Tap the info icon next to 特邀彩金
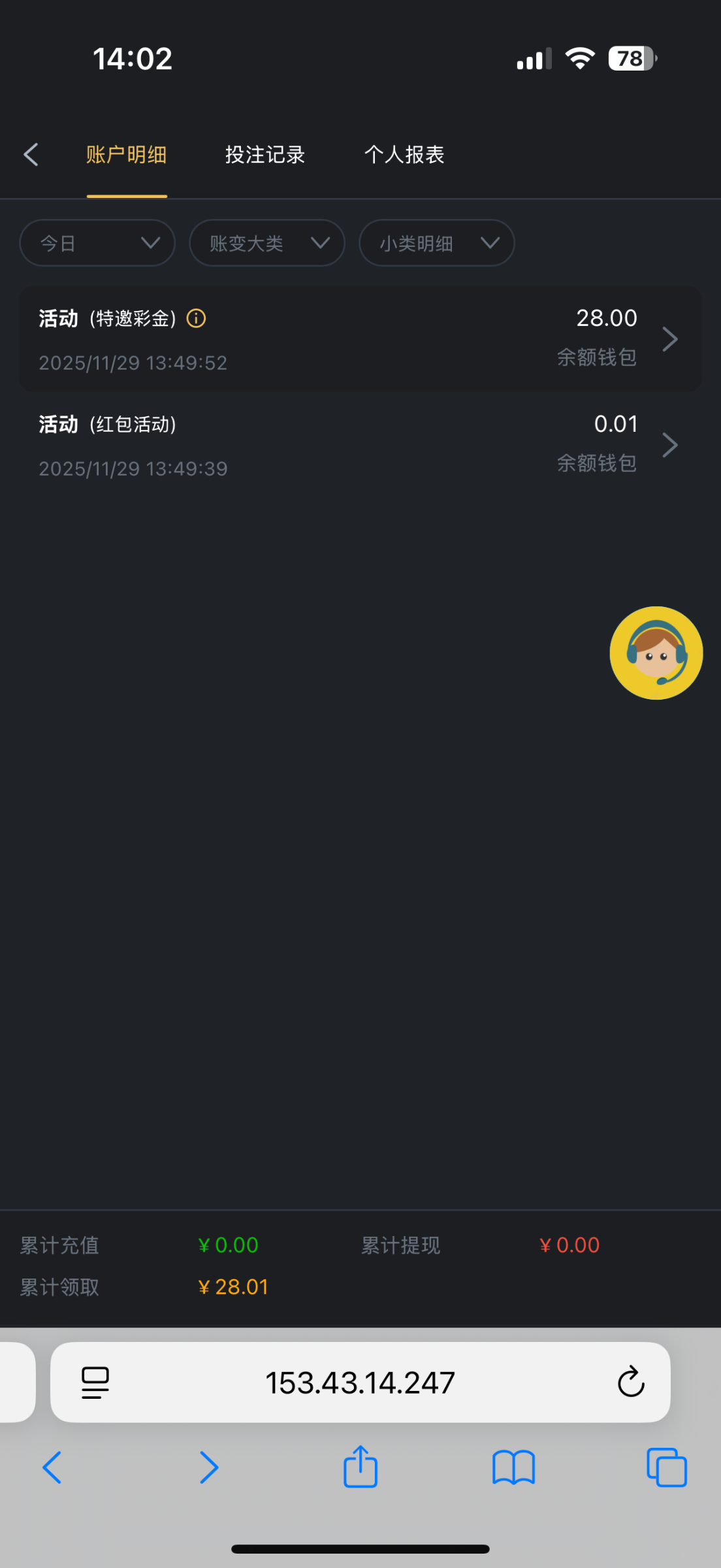Image resolution: width=721 pixels, height=1568 pixels. pyautogui.click(x=197, y=319)
